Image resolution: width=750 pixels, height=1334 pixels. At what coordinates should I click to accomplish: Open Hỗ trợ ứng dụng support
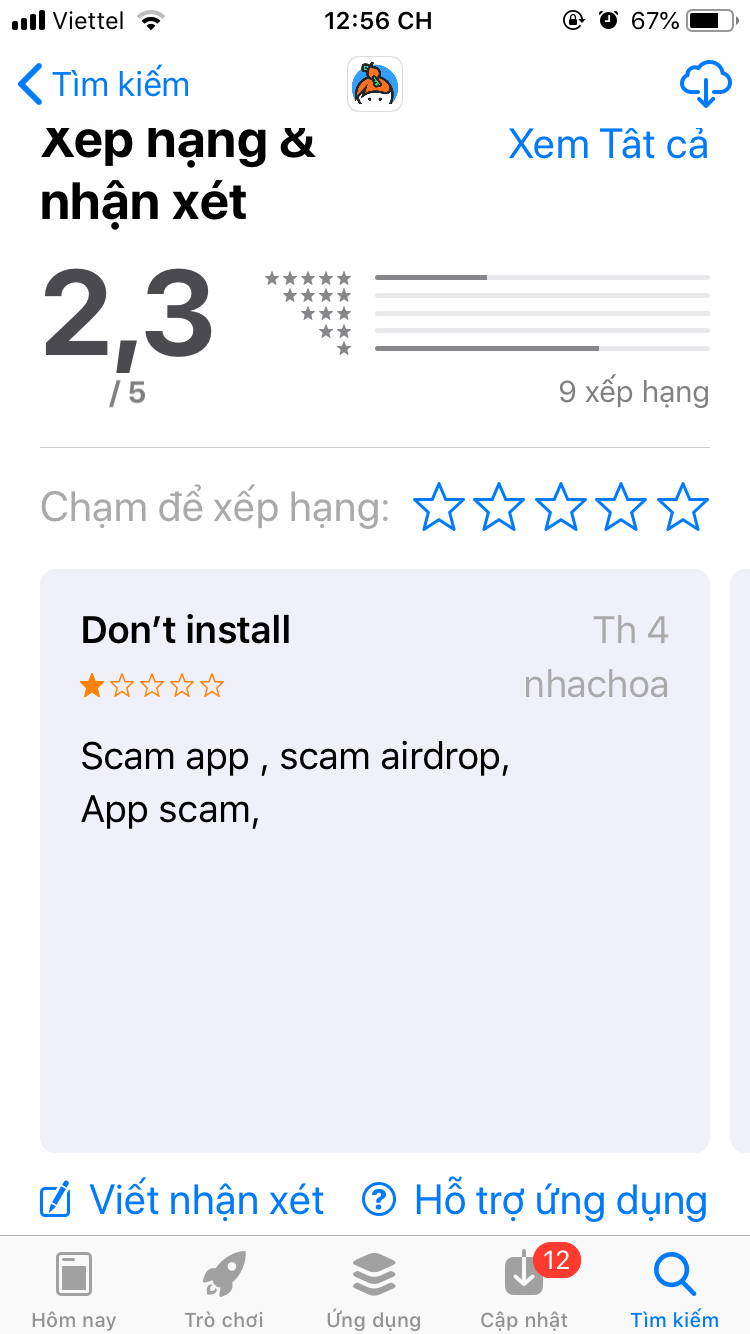click(535, 1200)
